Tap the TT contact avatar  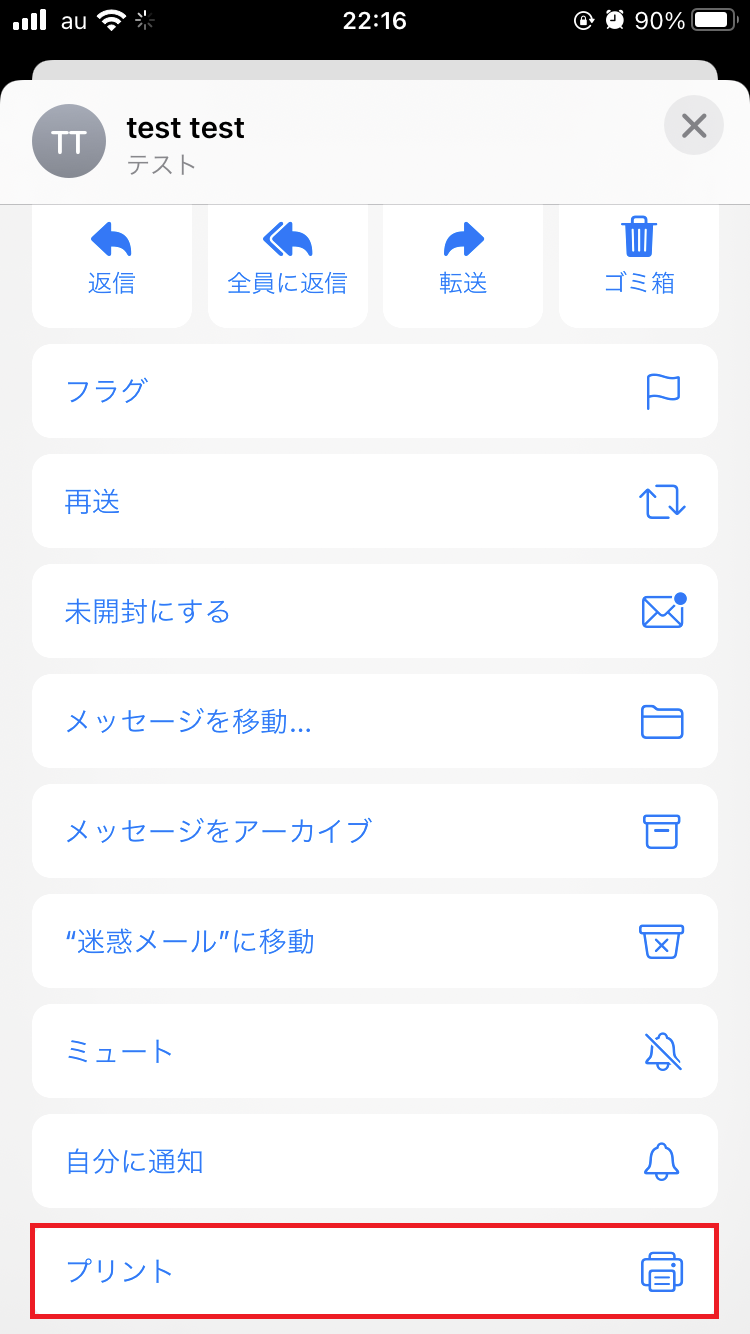(68, 141)
